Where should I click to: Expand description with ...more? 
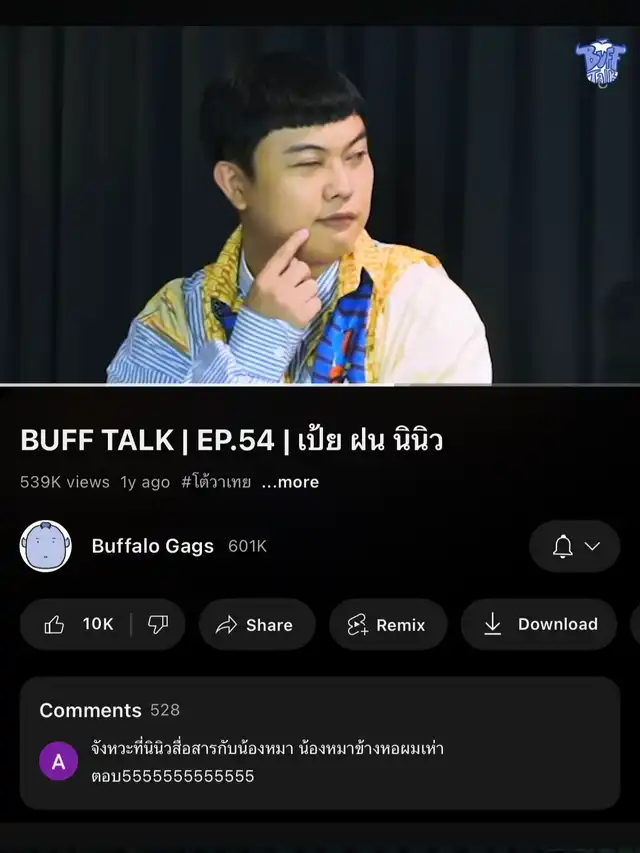290,482
